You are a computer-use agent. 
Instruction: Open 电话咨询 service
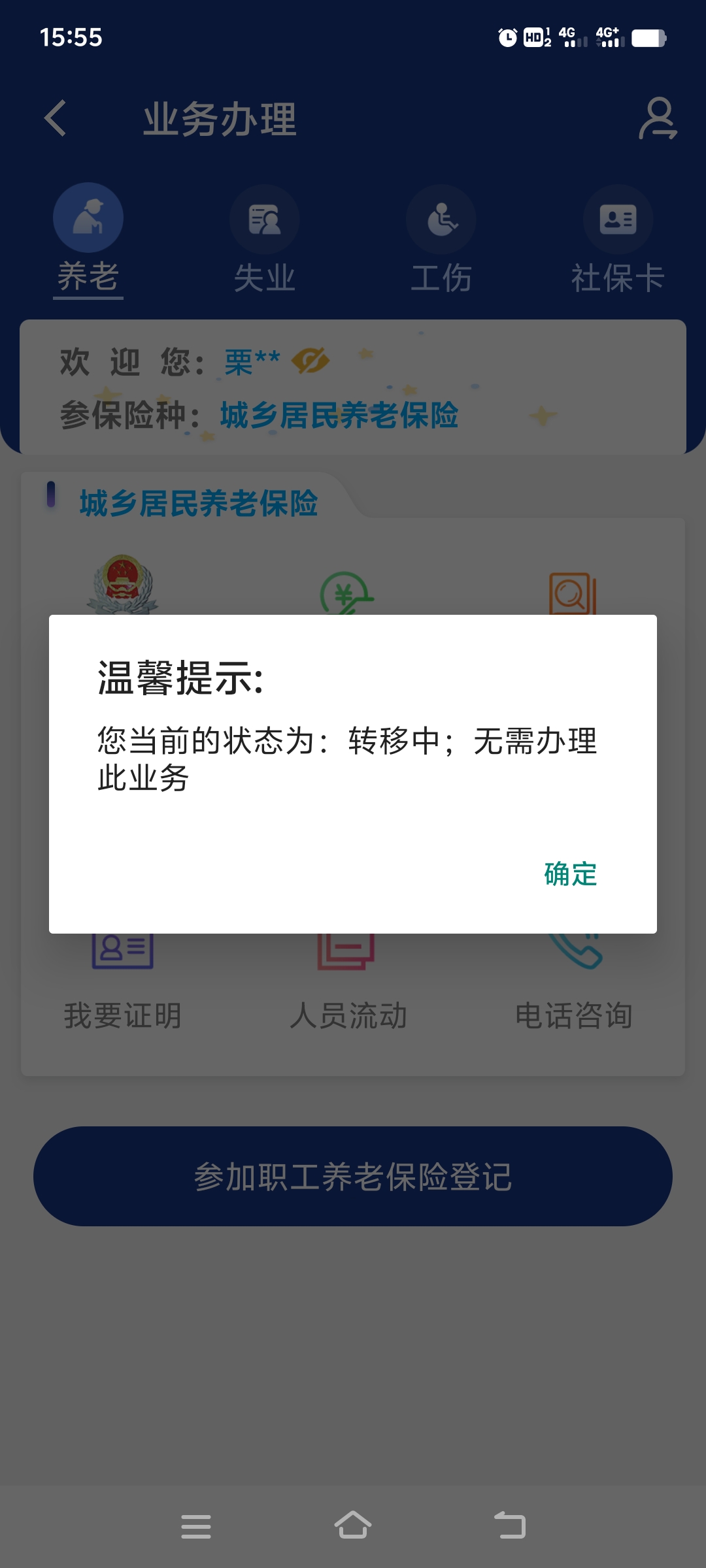point(574,980)
